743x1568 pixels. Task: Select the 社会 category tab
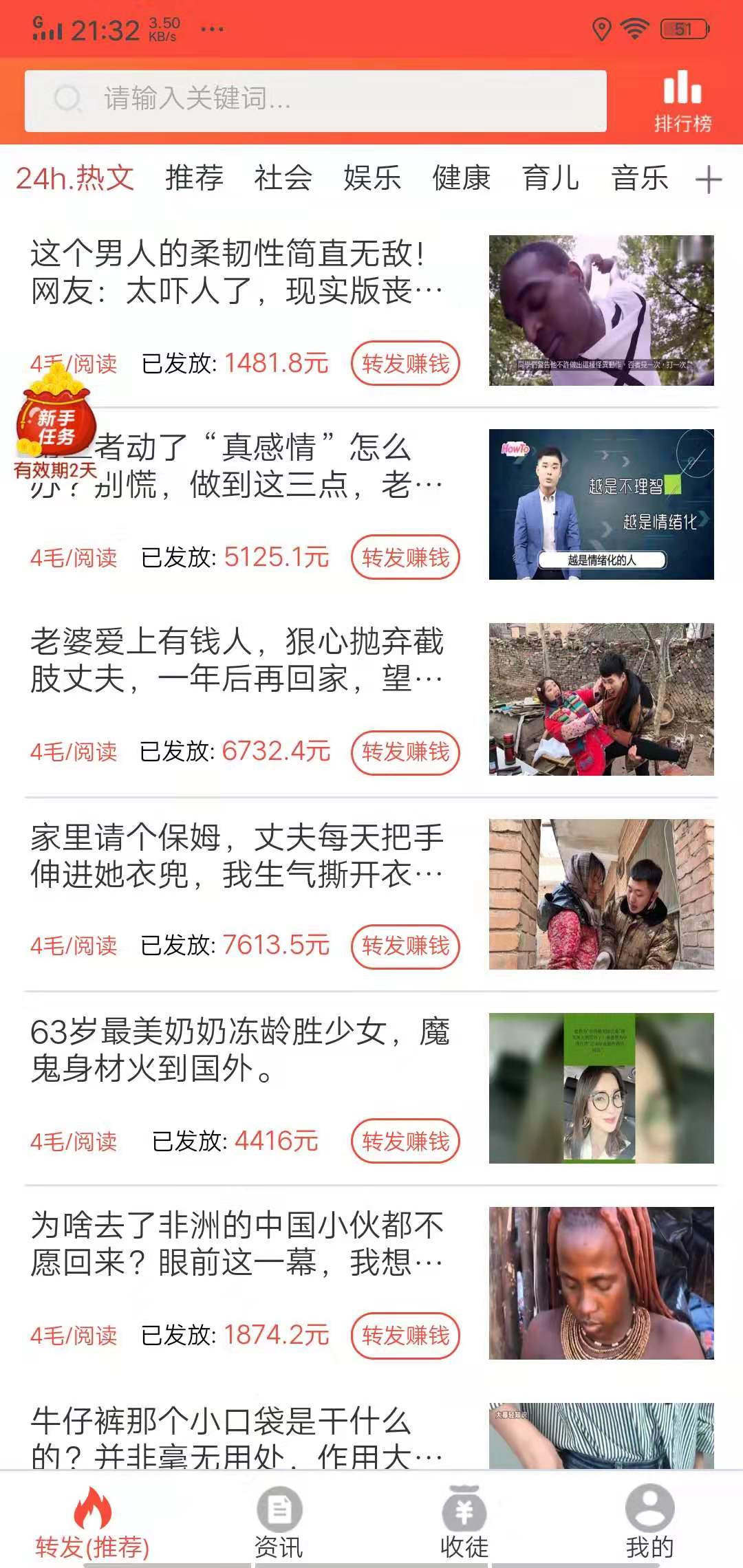[283, 178]
